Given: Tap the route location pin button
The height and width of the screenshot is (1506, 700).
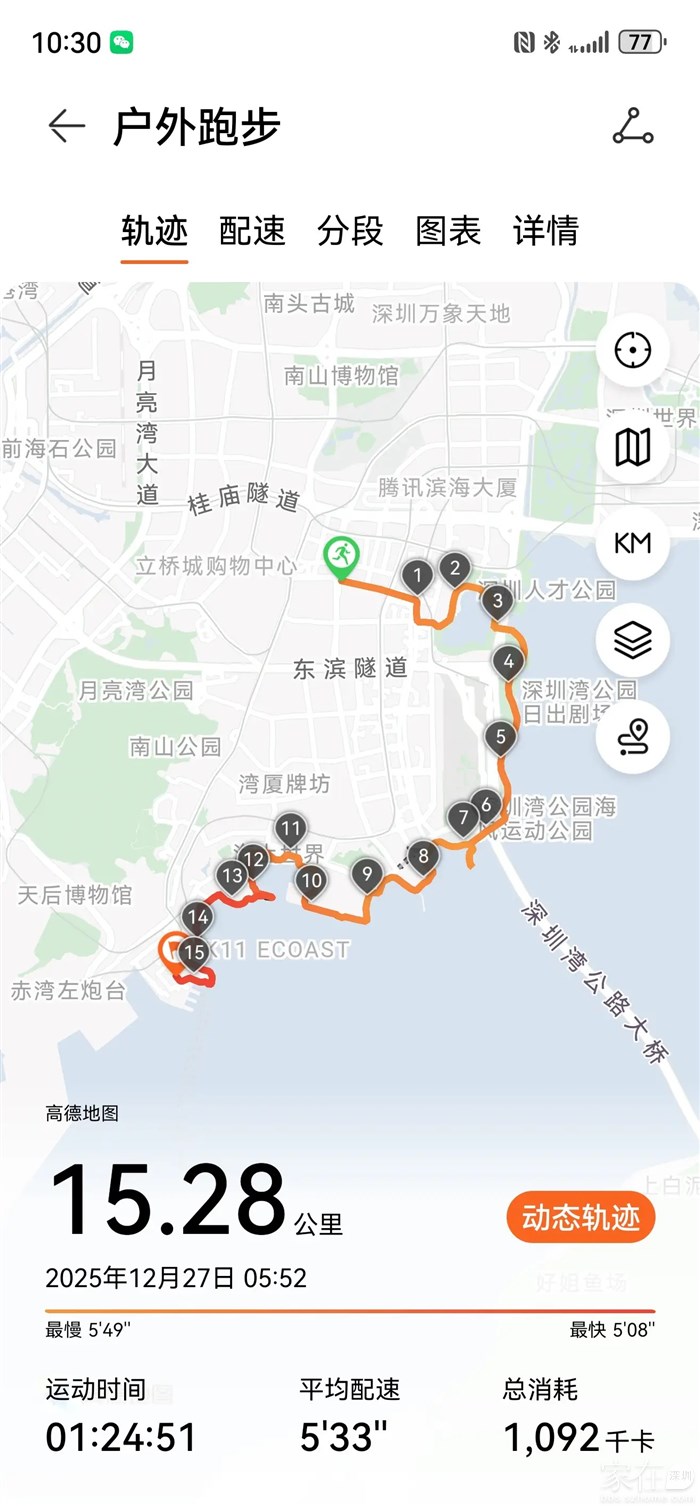Looking at the screenshot, I should click(632, 737).
